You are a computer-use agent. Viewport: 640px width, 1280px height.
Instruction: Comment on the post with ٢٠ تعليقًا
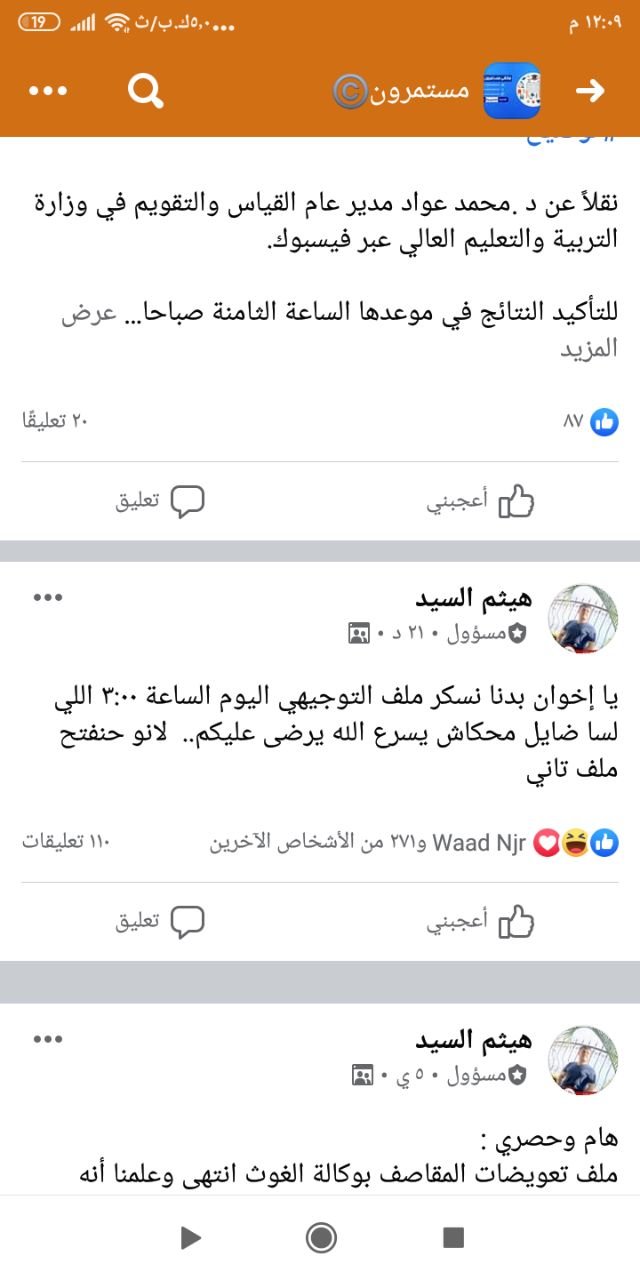point(160,500)
